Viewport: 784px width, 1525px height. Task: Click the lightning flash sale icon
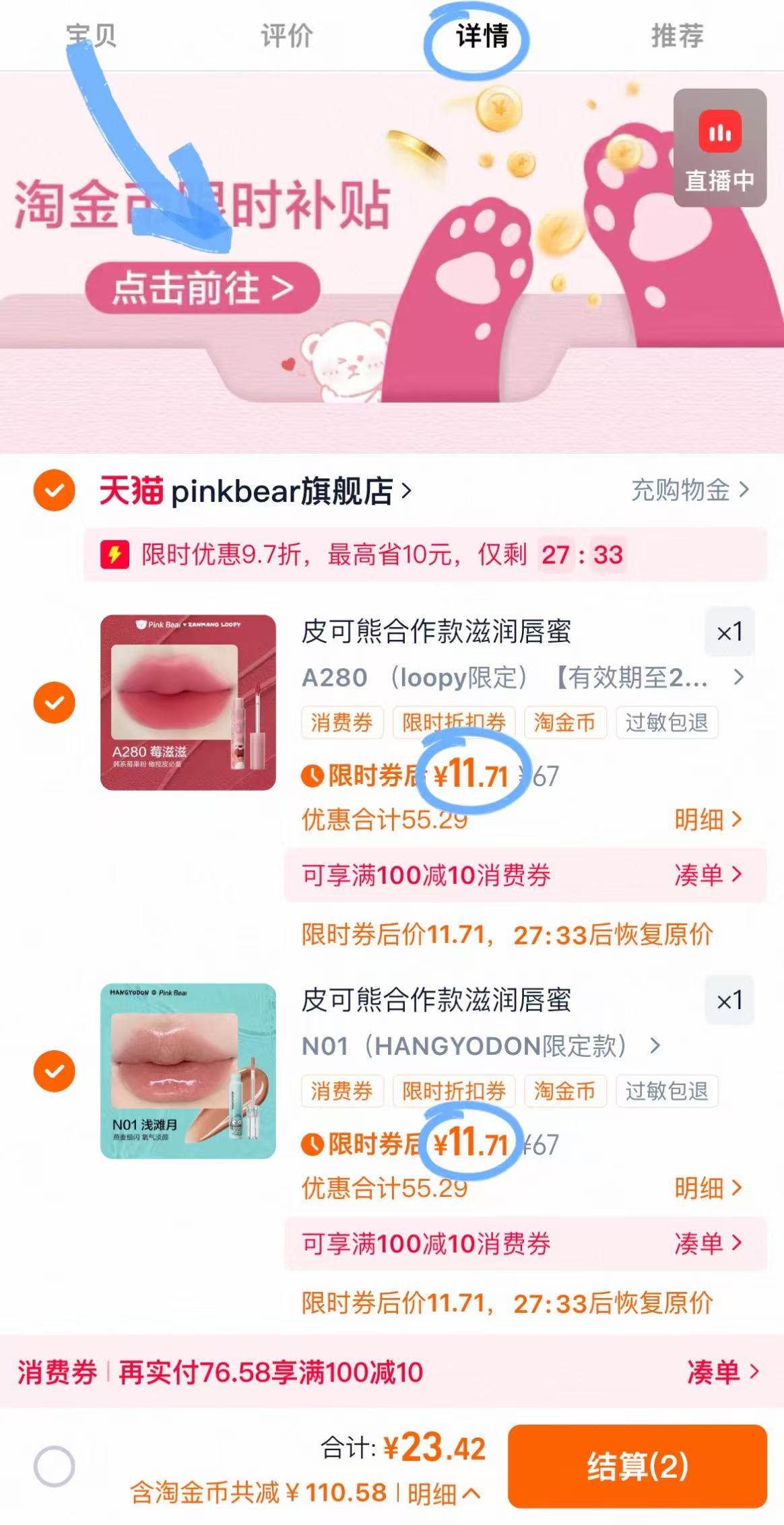113,554
